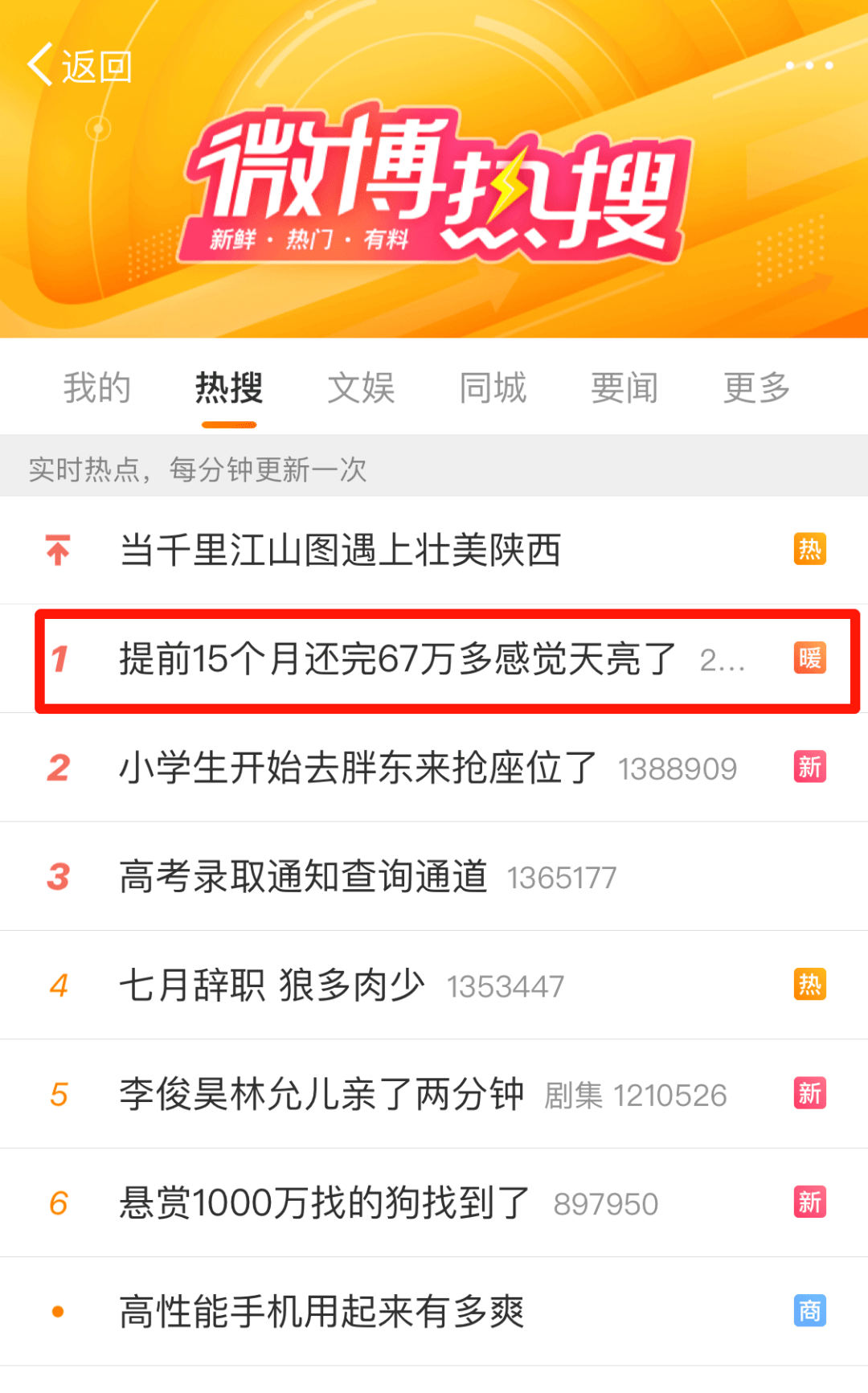
Task: Open the 同城 tab
Action: (493, 388)
